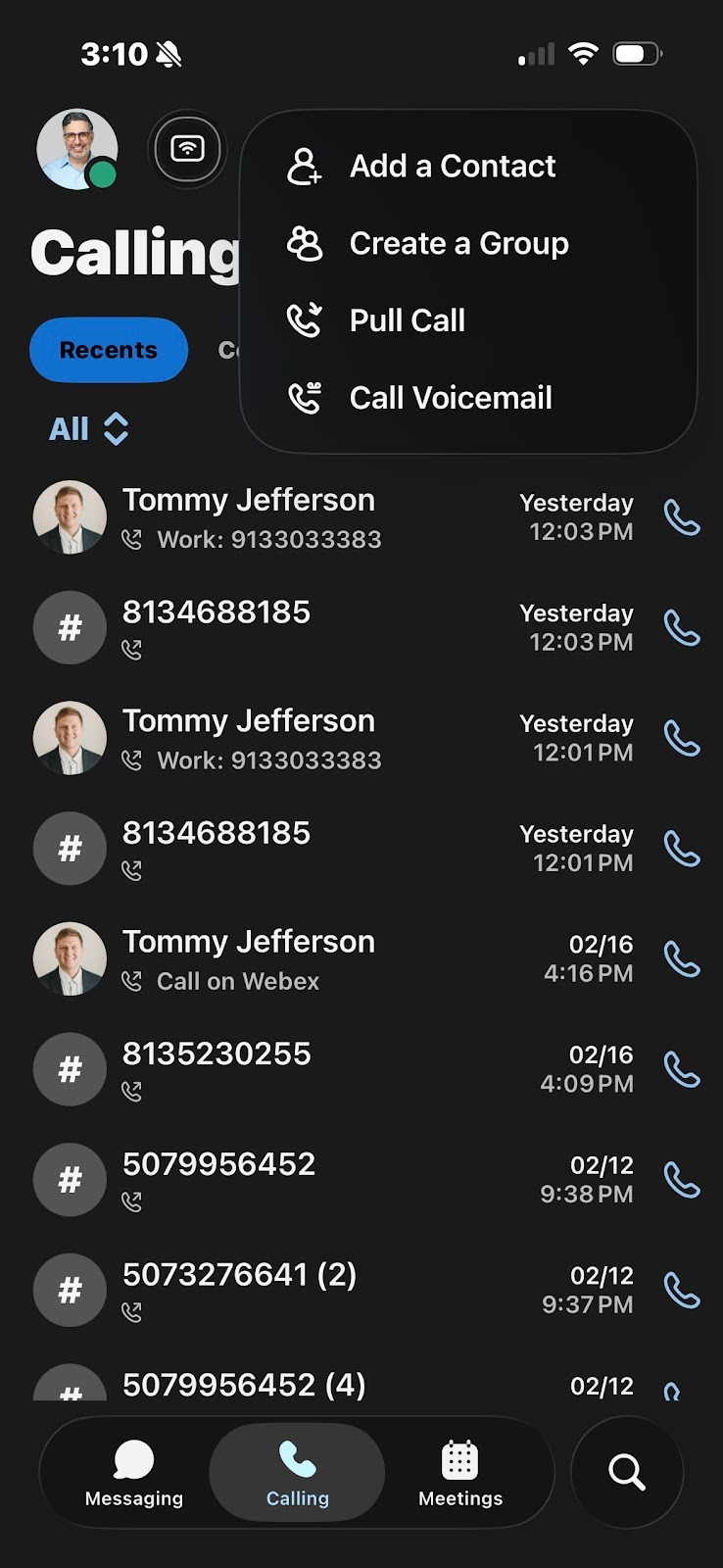Expand the All calls filter

pyautogui.click(x=88, y=429)
